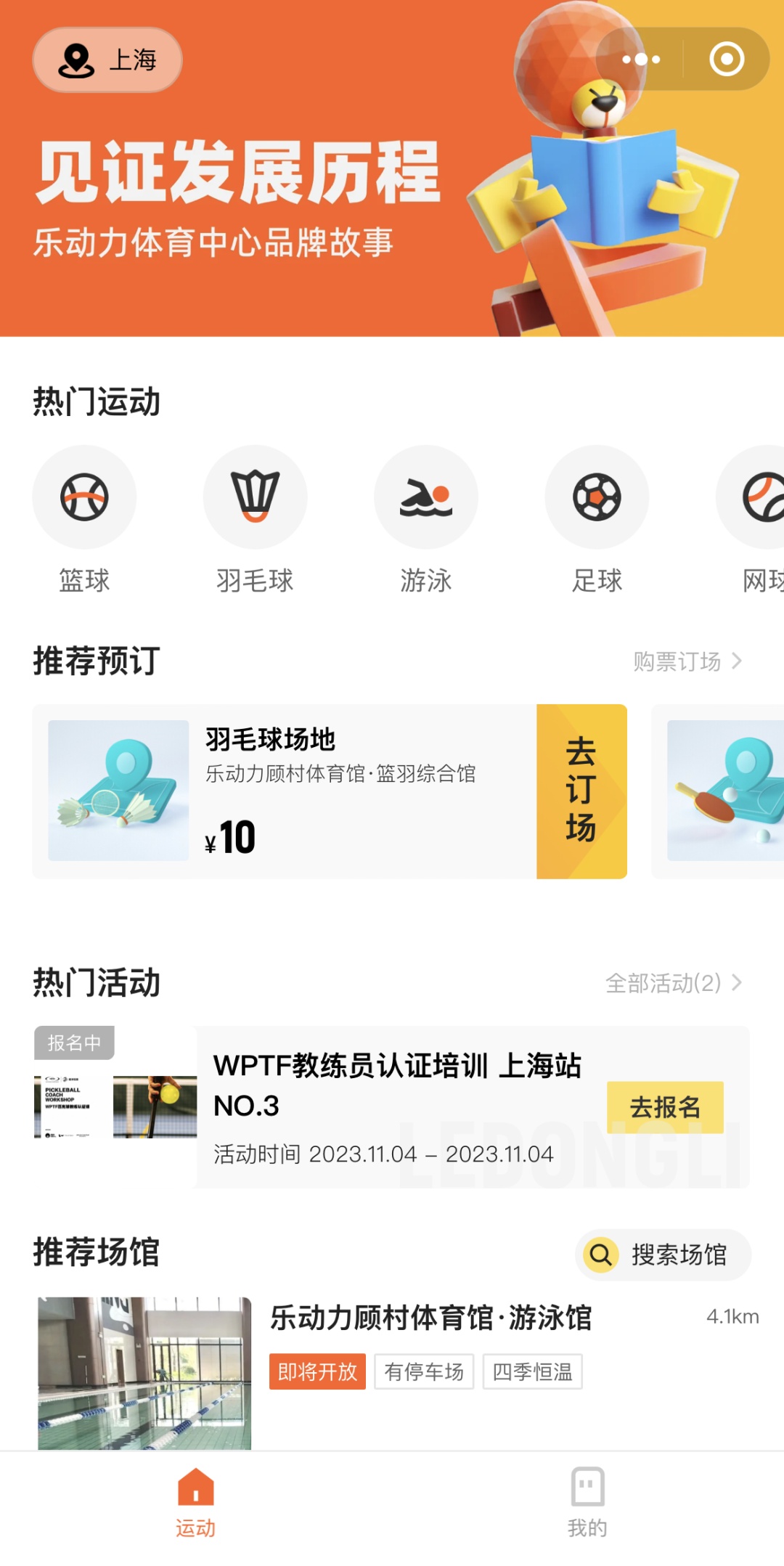
Task: Pick 足球 sport
Action: tap(597, 497)
